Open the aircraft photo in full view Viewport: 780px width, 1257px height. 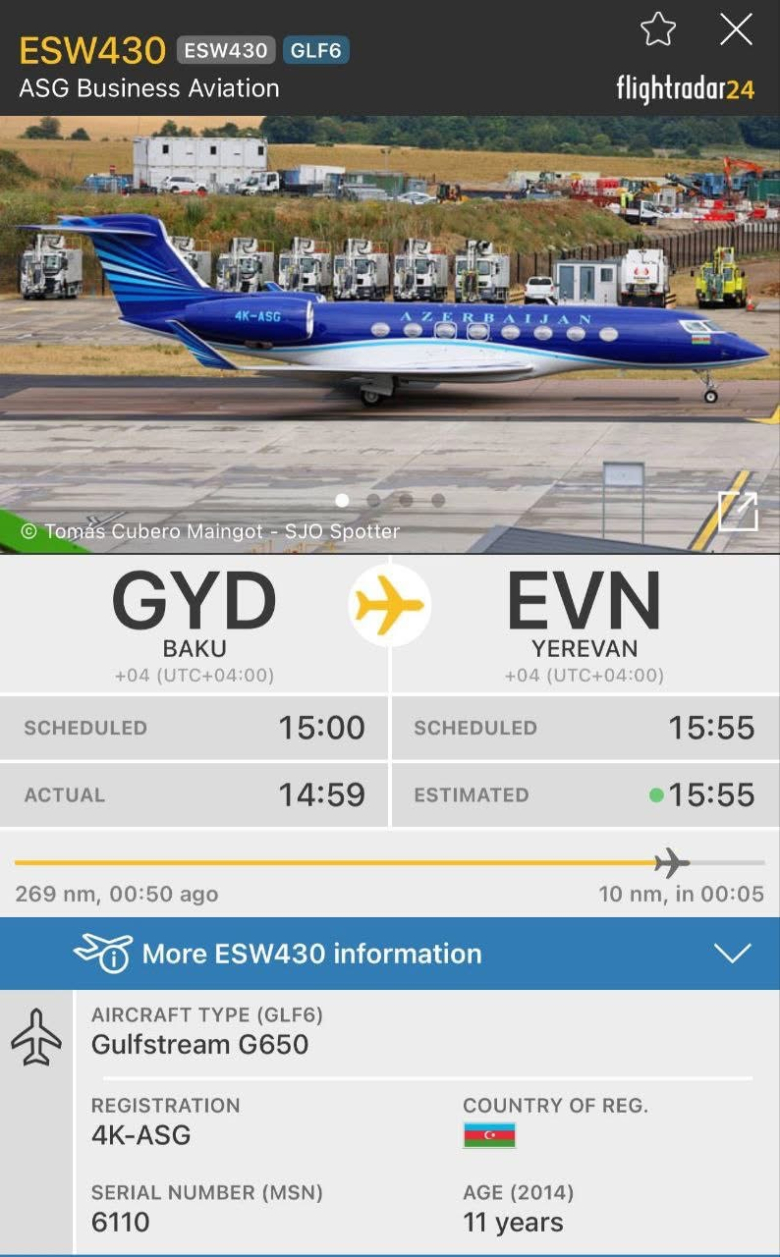coord(738,511)
